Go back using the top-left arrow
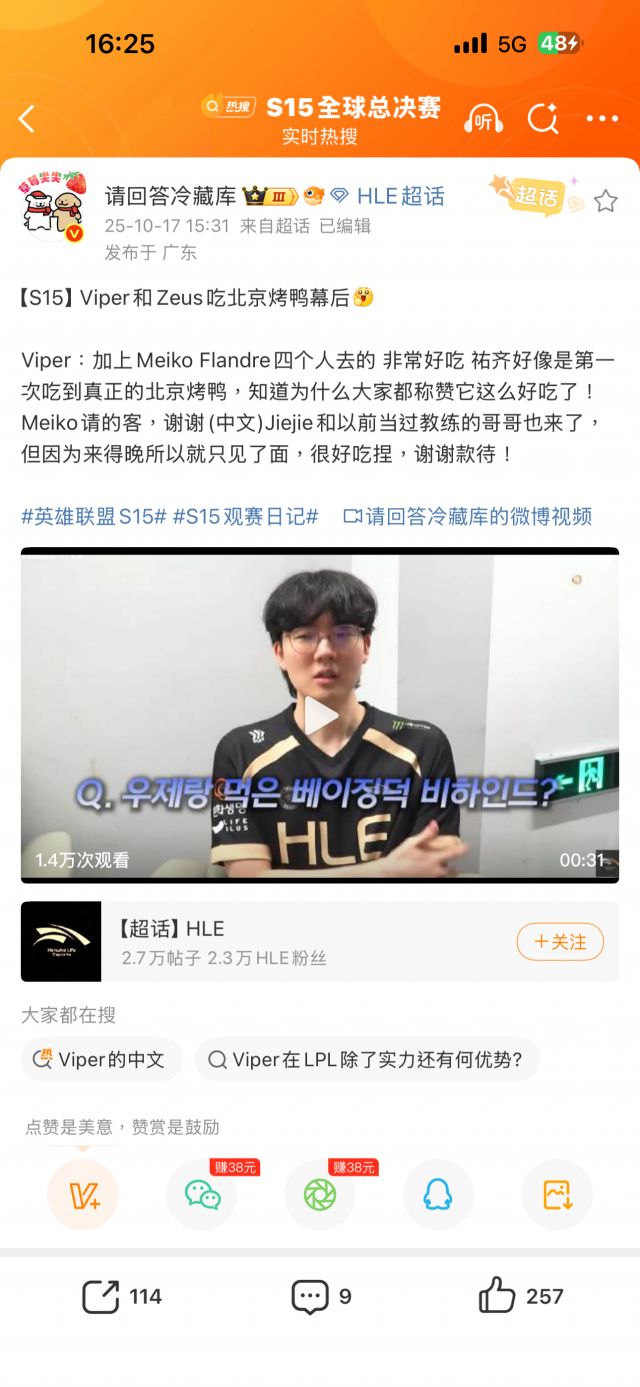 [27, 119]
